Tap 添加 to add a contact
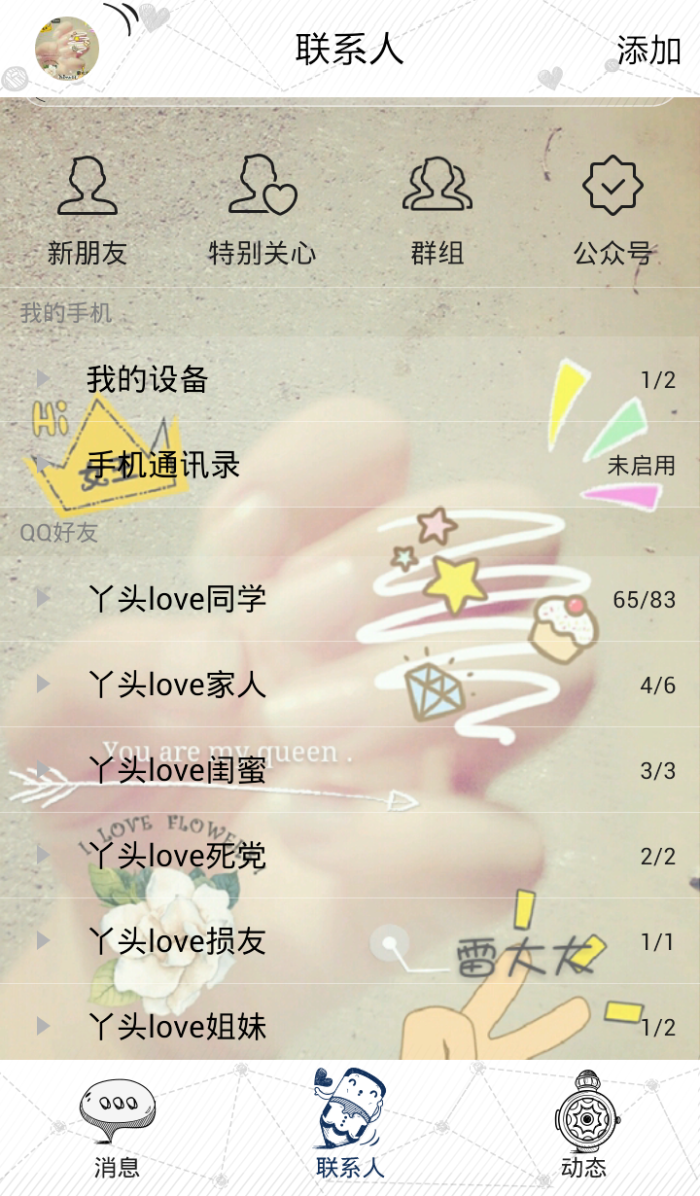 tap(648, 50)
